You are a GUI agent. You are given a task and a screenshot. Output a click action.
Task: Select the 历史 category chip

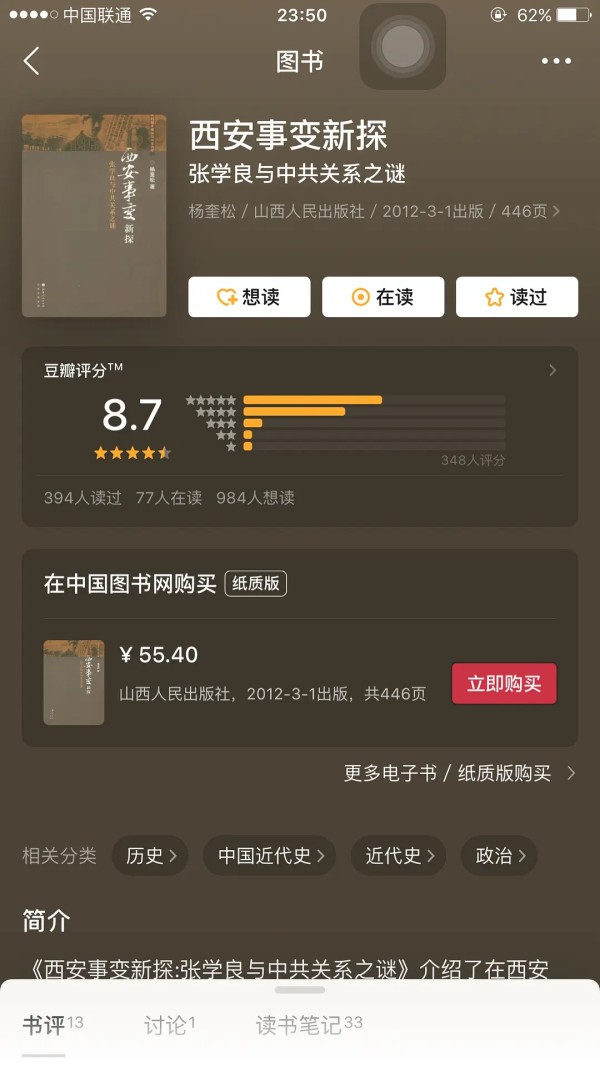[150, 856]
